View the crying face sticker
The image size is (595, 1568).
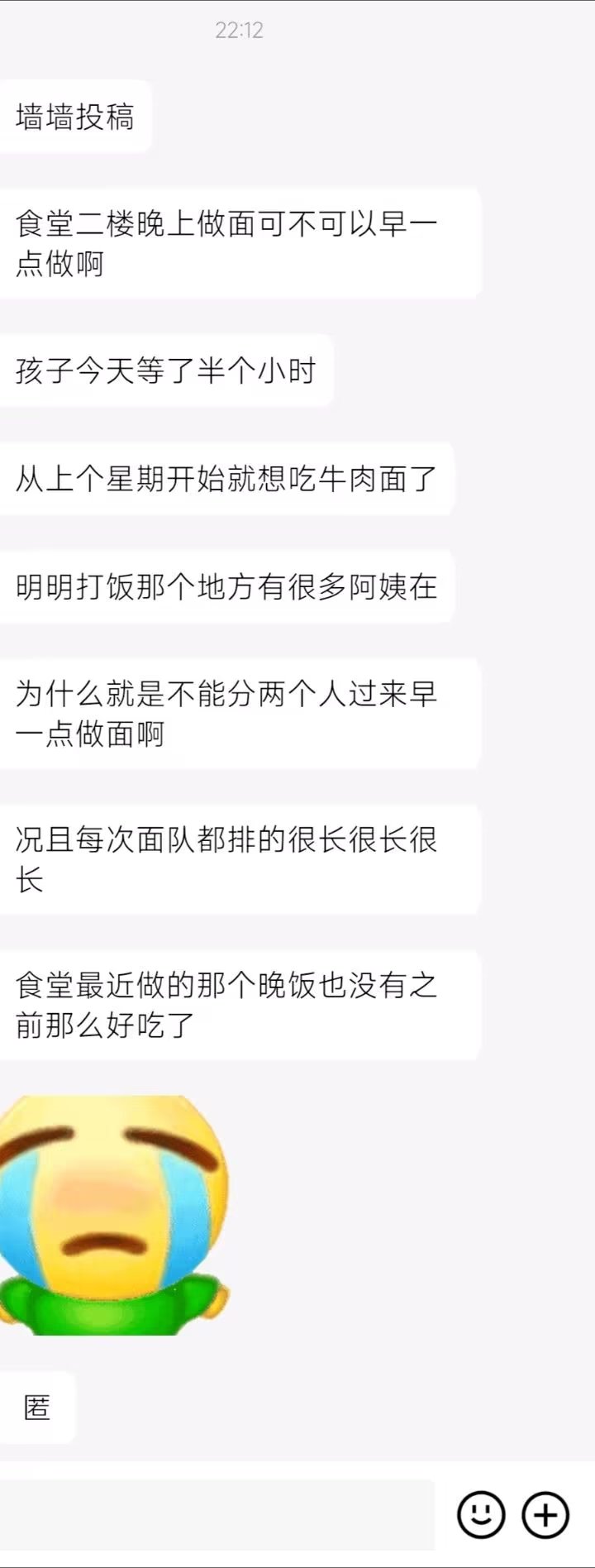[113, 1214]
